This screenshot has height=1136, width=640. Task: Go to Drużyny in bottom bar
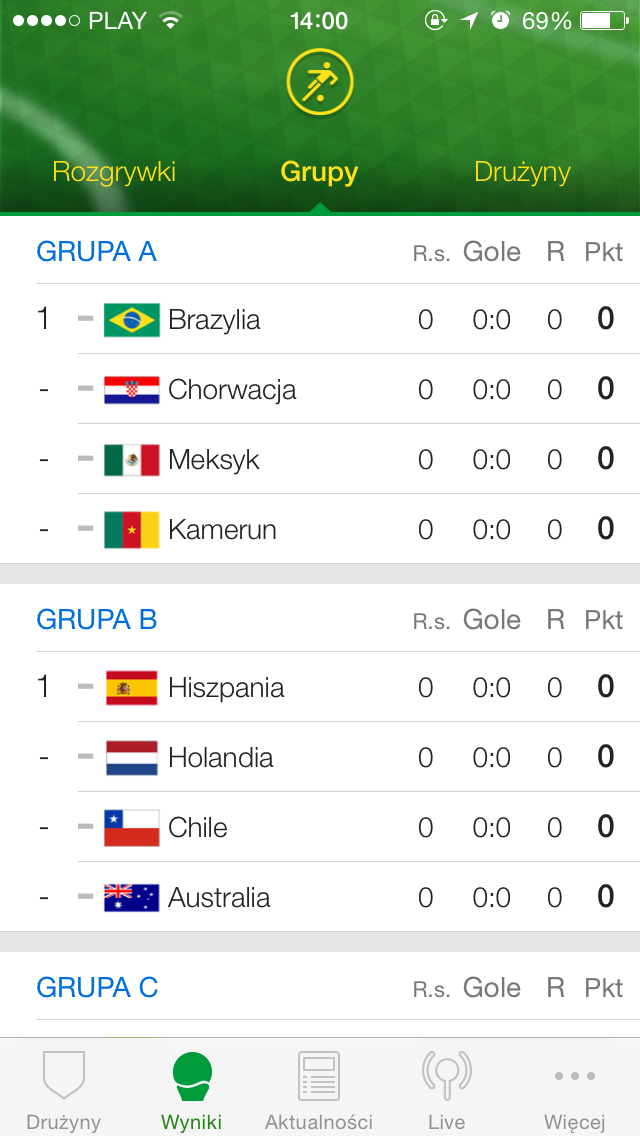(x=64, y=1090)
